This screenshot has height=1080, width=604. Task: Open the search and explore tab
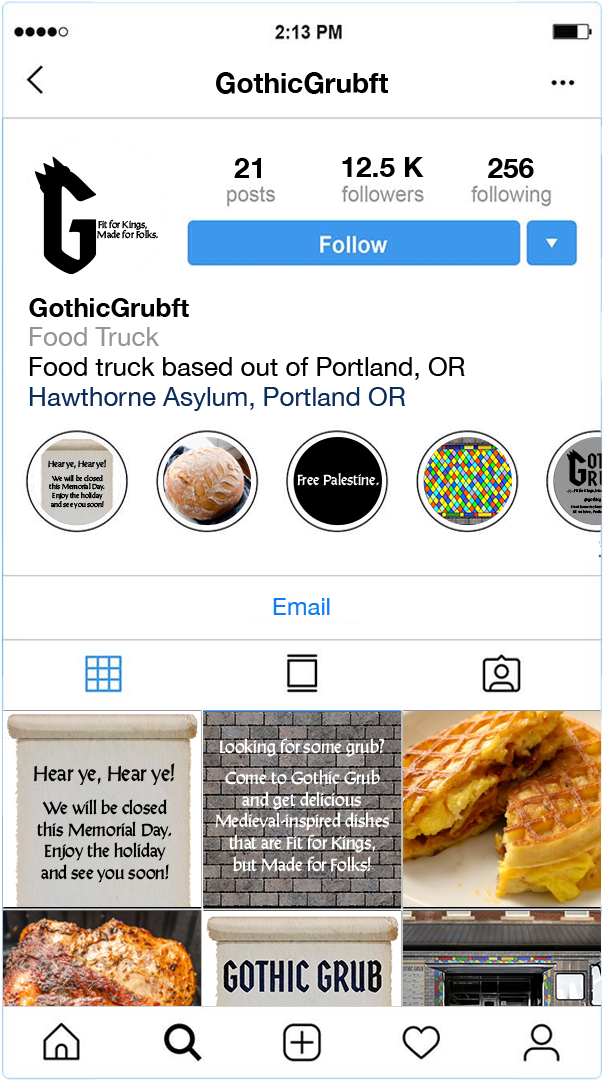click(182, 1043)
